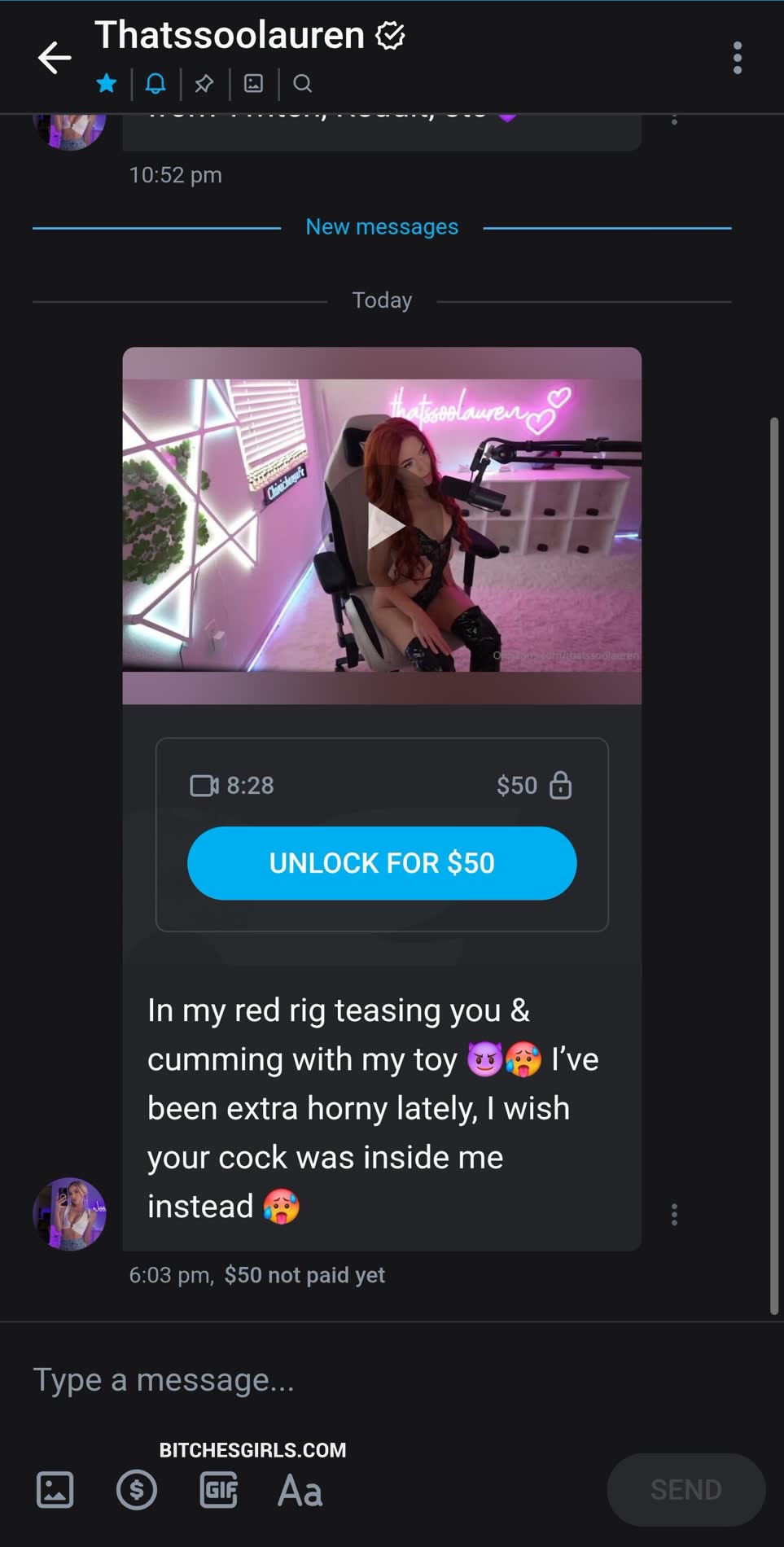Toggle the favorite star icon
This screenshot has width=784, height=1547.
click(x=107, y=83)
